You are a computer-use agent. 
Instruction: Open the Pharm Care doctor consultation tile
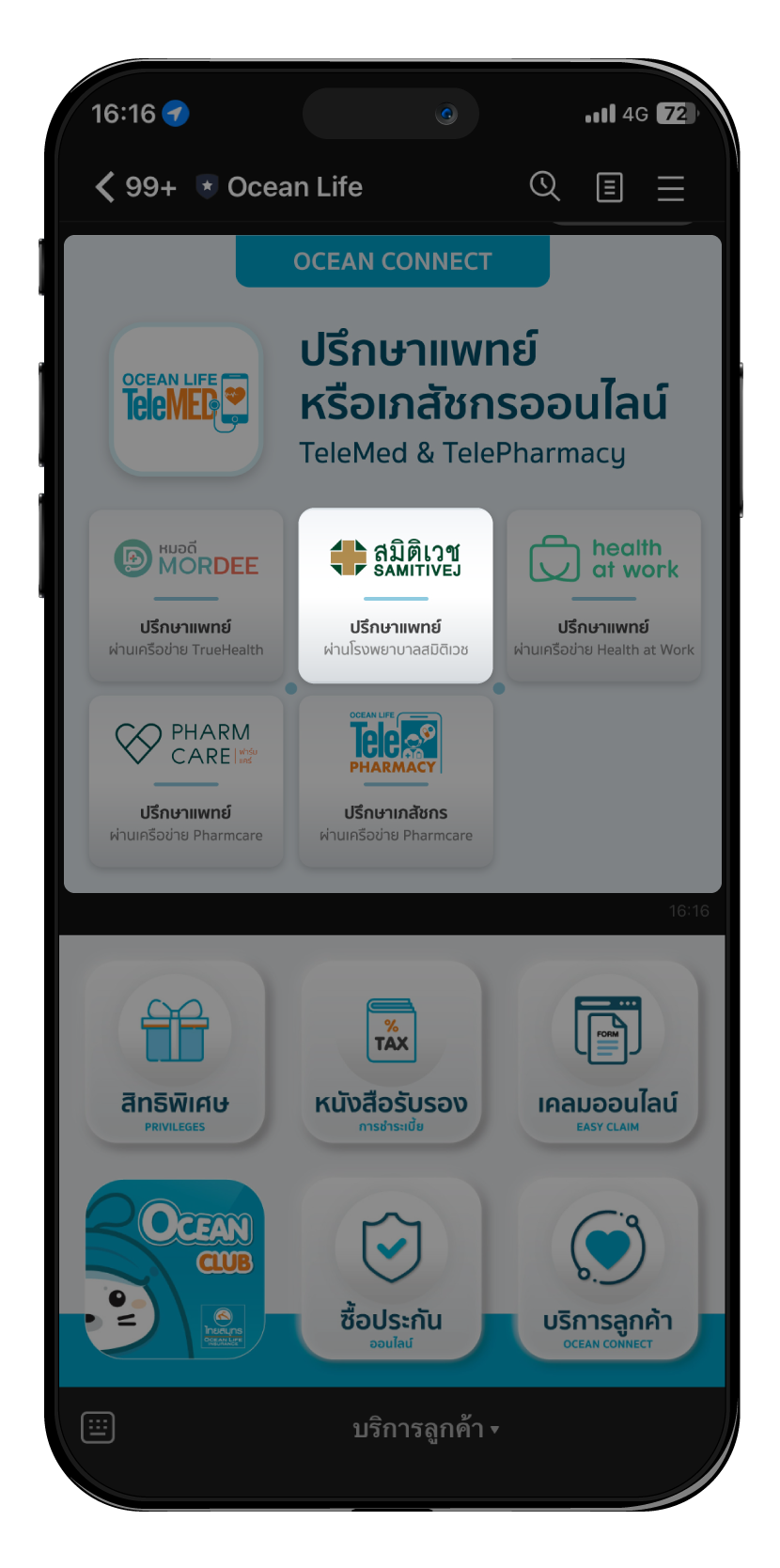click(186, 780)
